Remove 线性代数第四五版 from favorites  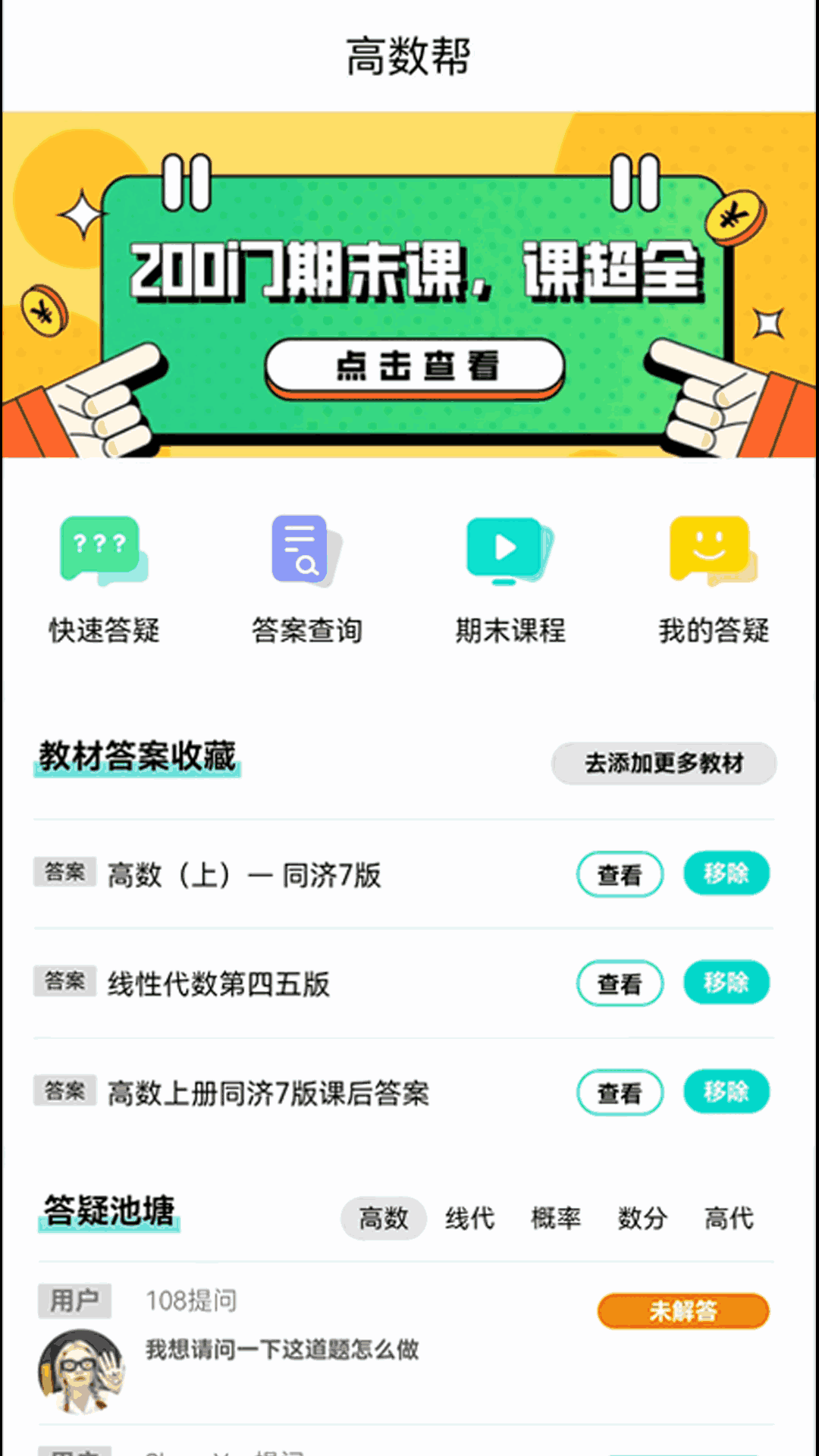(726, 983)
